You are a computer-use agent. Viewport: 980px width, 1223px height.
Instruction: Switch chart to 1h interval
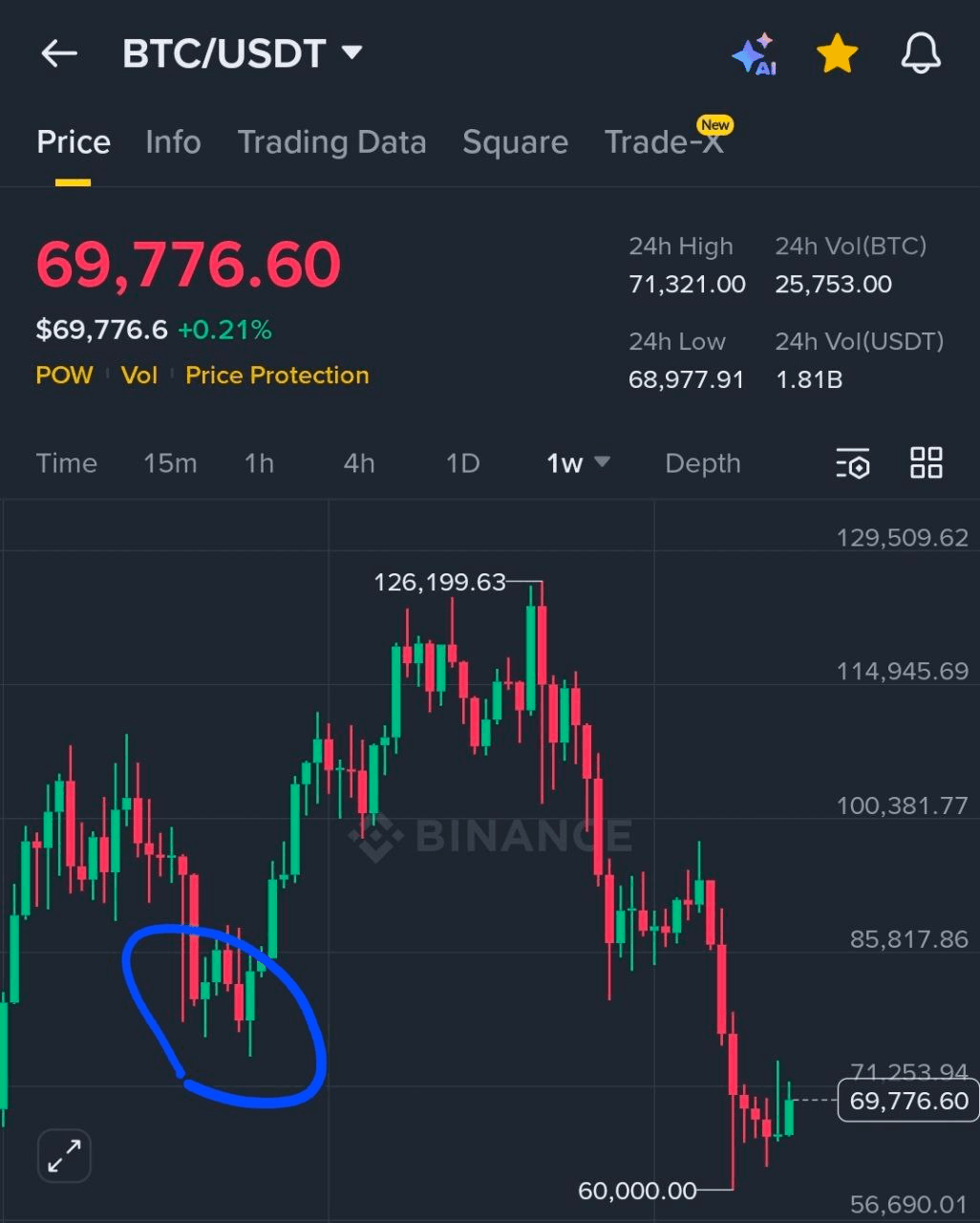click(259, 463)
